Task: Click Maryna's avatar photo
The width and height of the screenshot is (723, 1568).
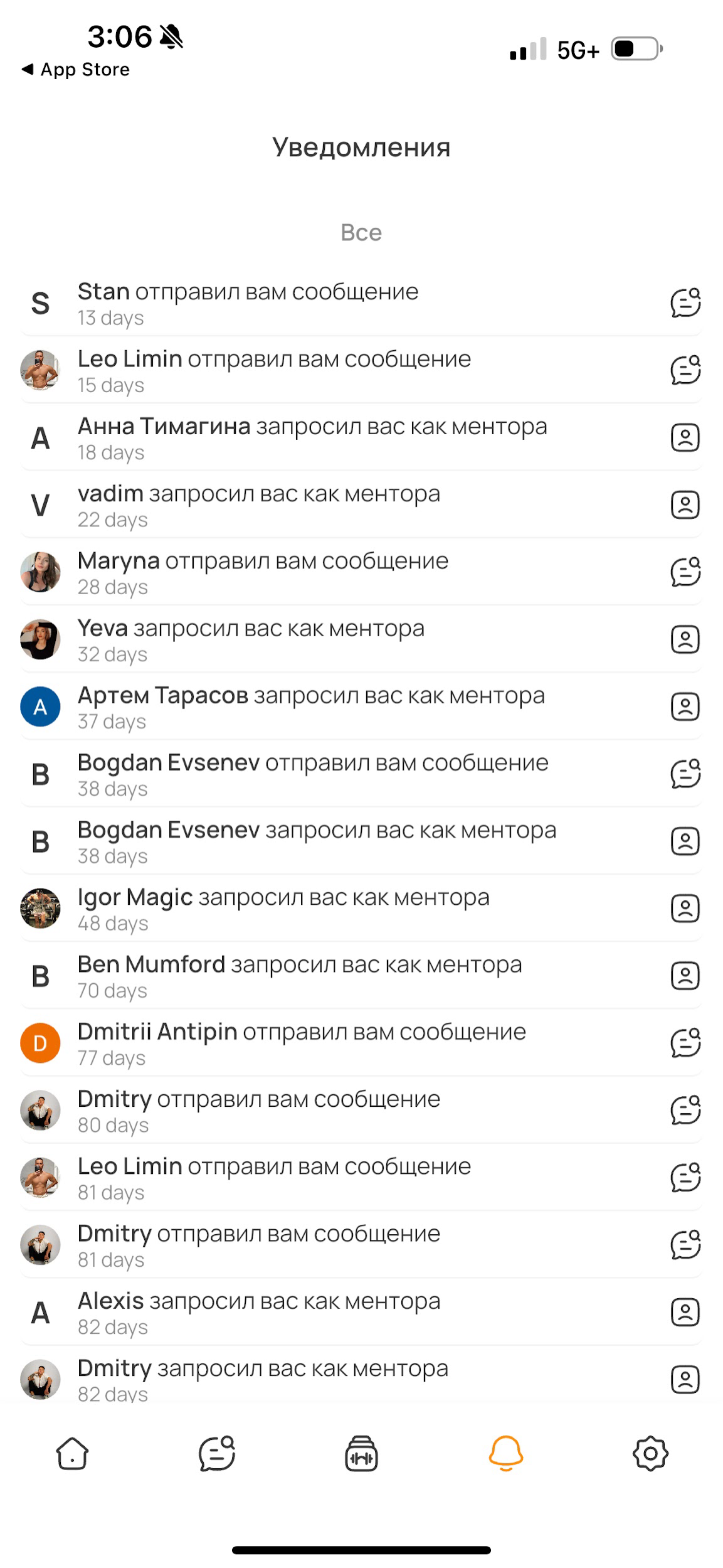Action: click(40, 572)
